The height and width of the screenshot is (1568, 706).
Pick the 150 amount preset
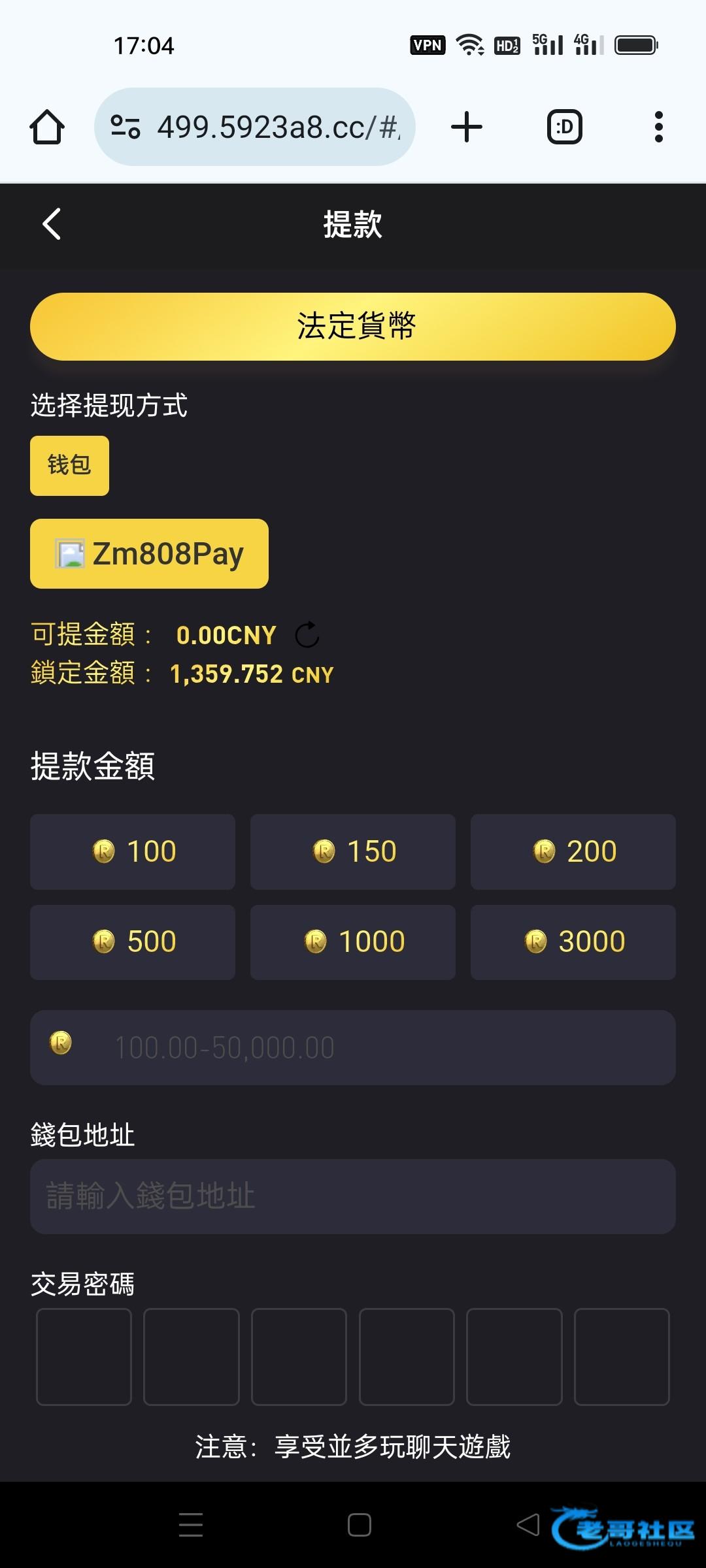tap(353, 851)
